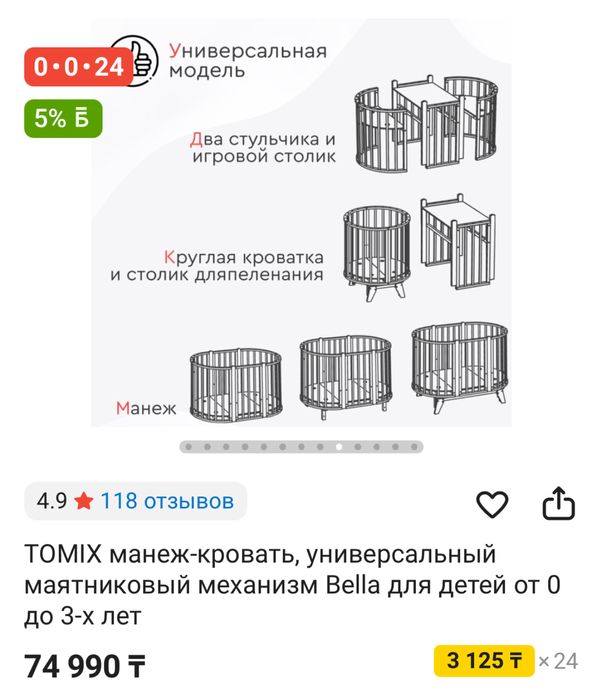Add the TOMIX crib to favorites
This screenshot has width=603, height=699.
coord(492,505)
